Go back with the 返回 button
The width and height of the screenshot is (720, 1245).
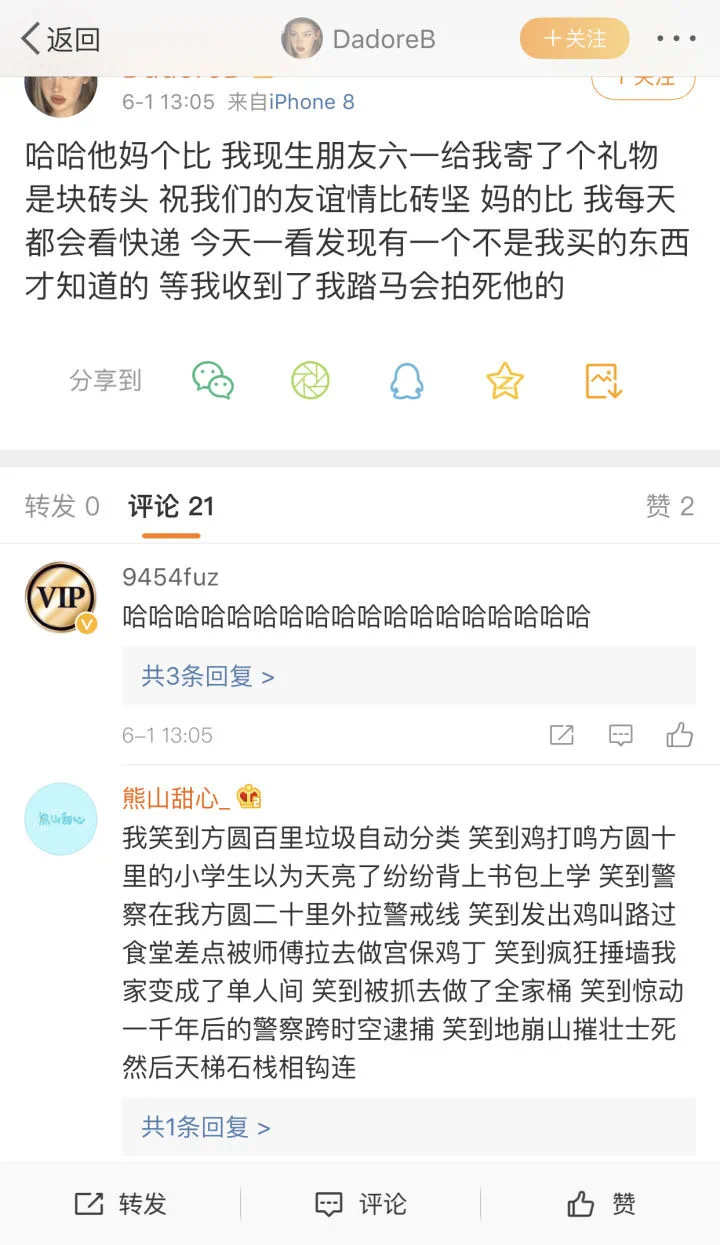pyautogui.click(x=61, y=39)
